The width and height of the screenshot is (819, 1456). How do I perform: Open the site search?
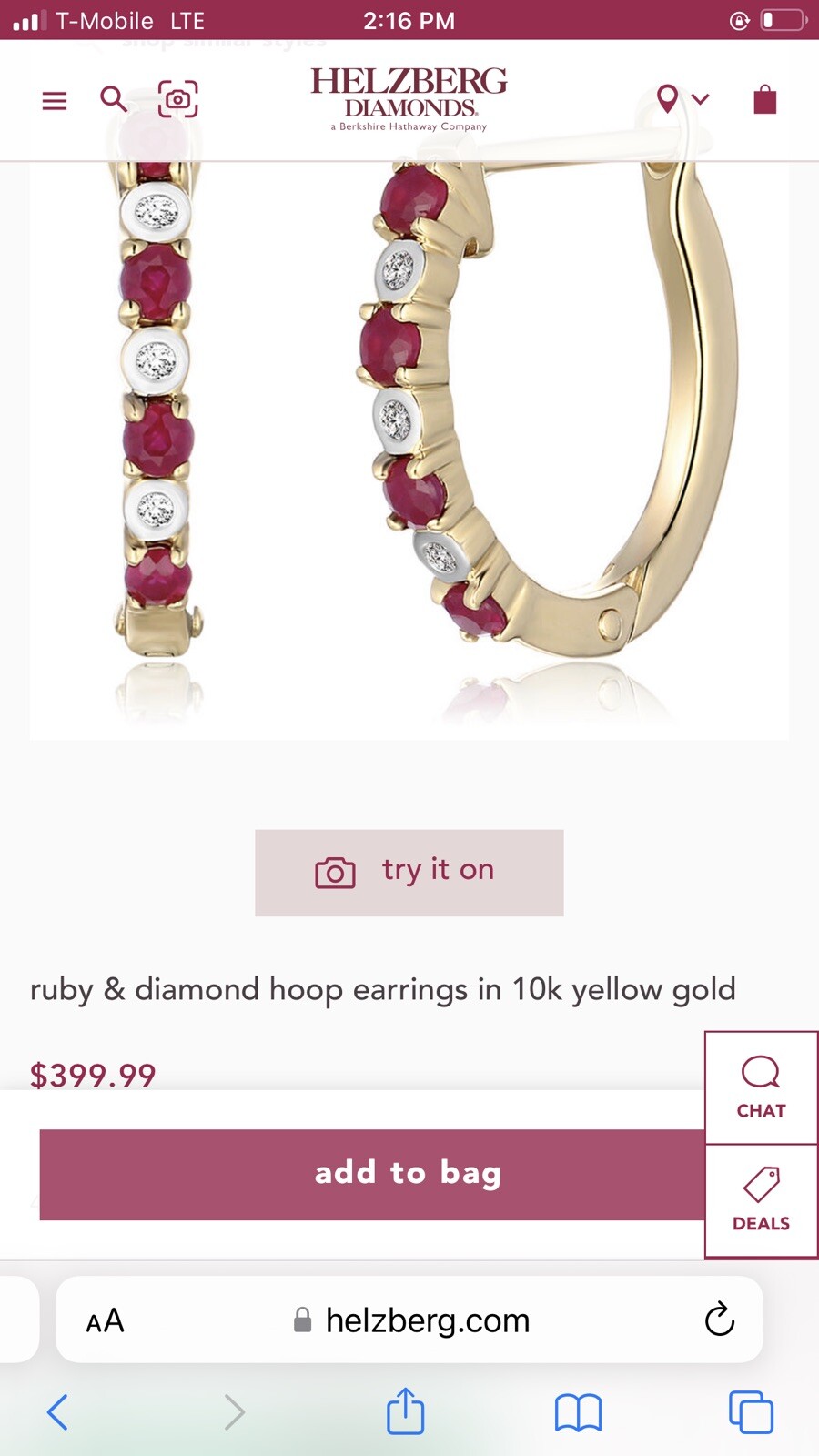[x=114, y=98]
